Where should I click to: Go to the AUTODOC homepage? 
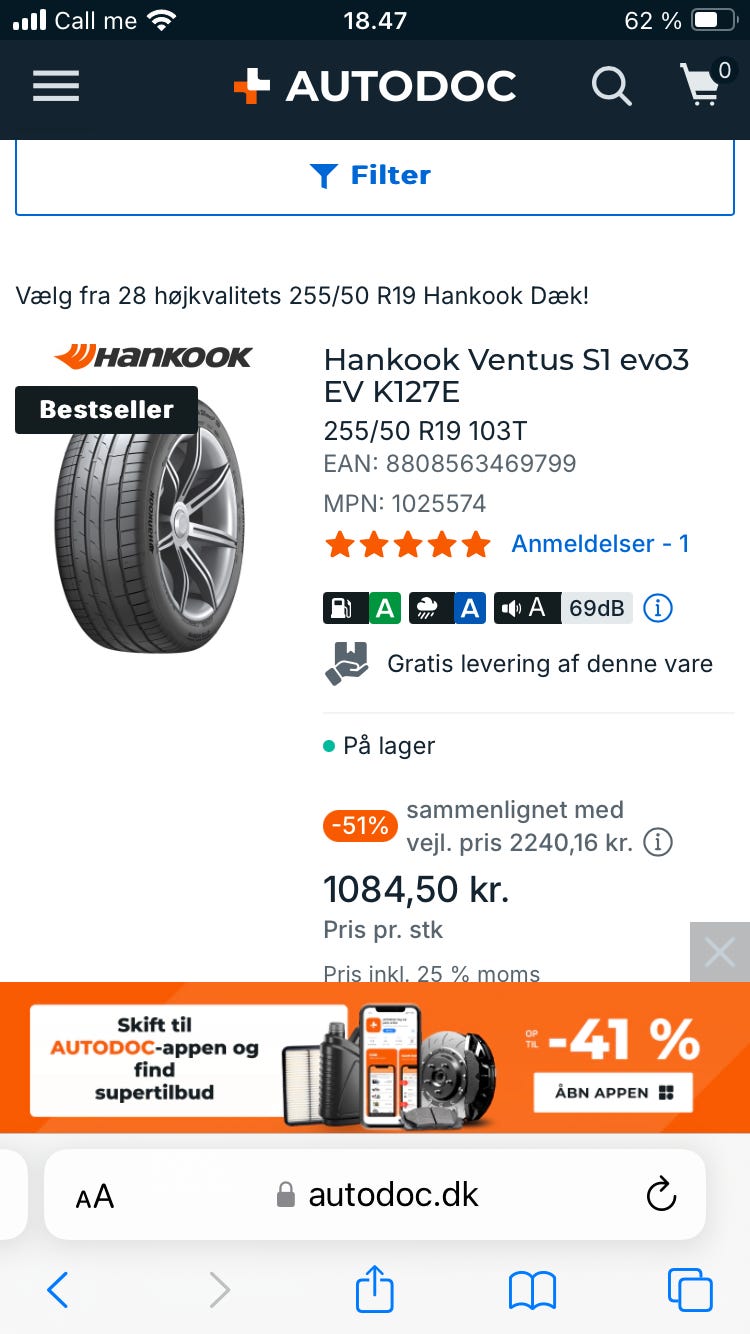(375, 87)
